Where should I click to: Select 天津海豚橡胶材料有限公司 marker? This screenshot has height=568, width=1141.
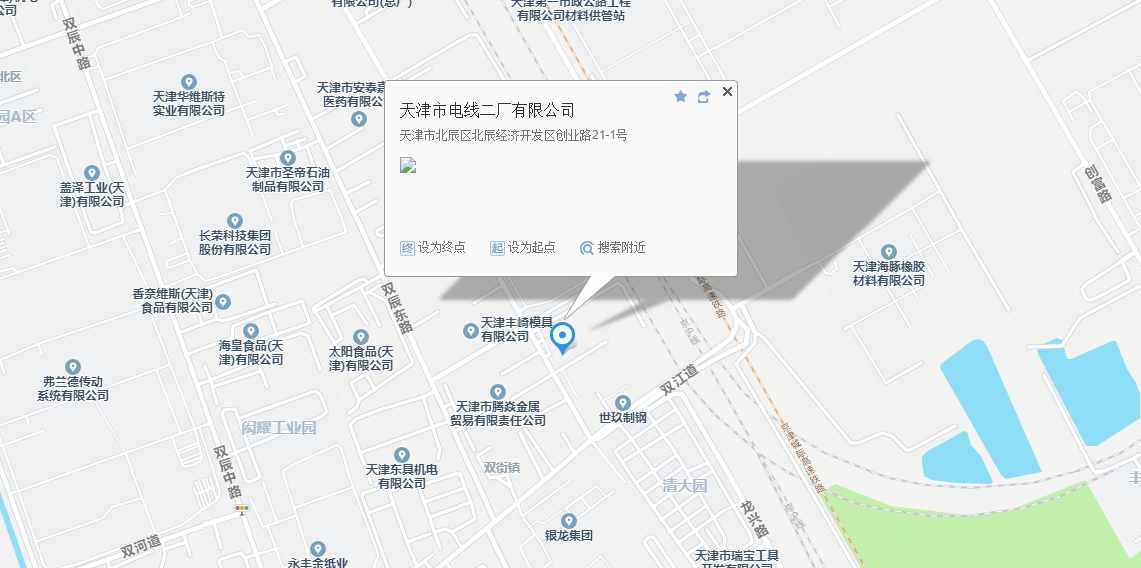[x=888, y=252]
